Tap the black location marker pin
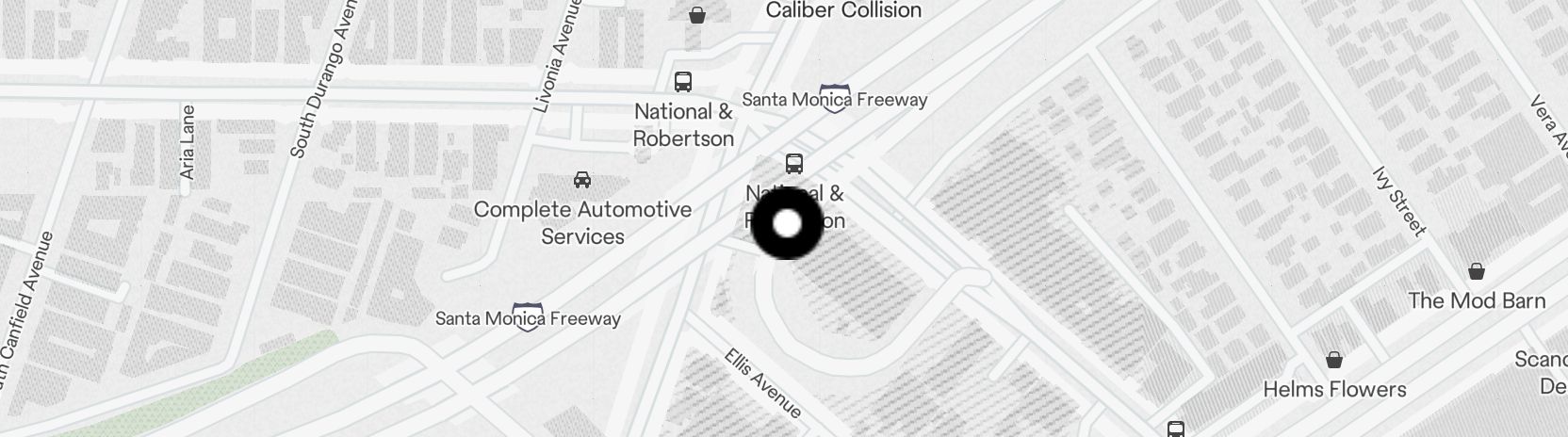The height and width of the screenshot is (437, 1568). click(x=787, y=224)
